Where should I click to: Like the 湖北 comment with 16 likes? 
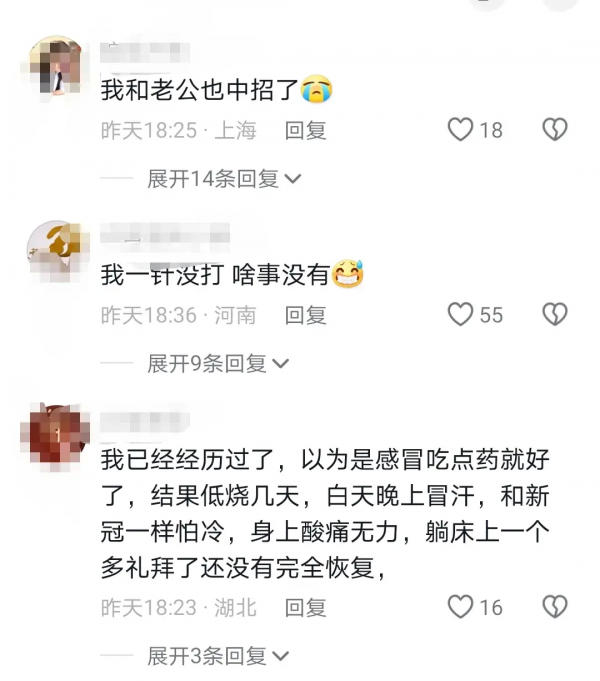point(460,607)
